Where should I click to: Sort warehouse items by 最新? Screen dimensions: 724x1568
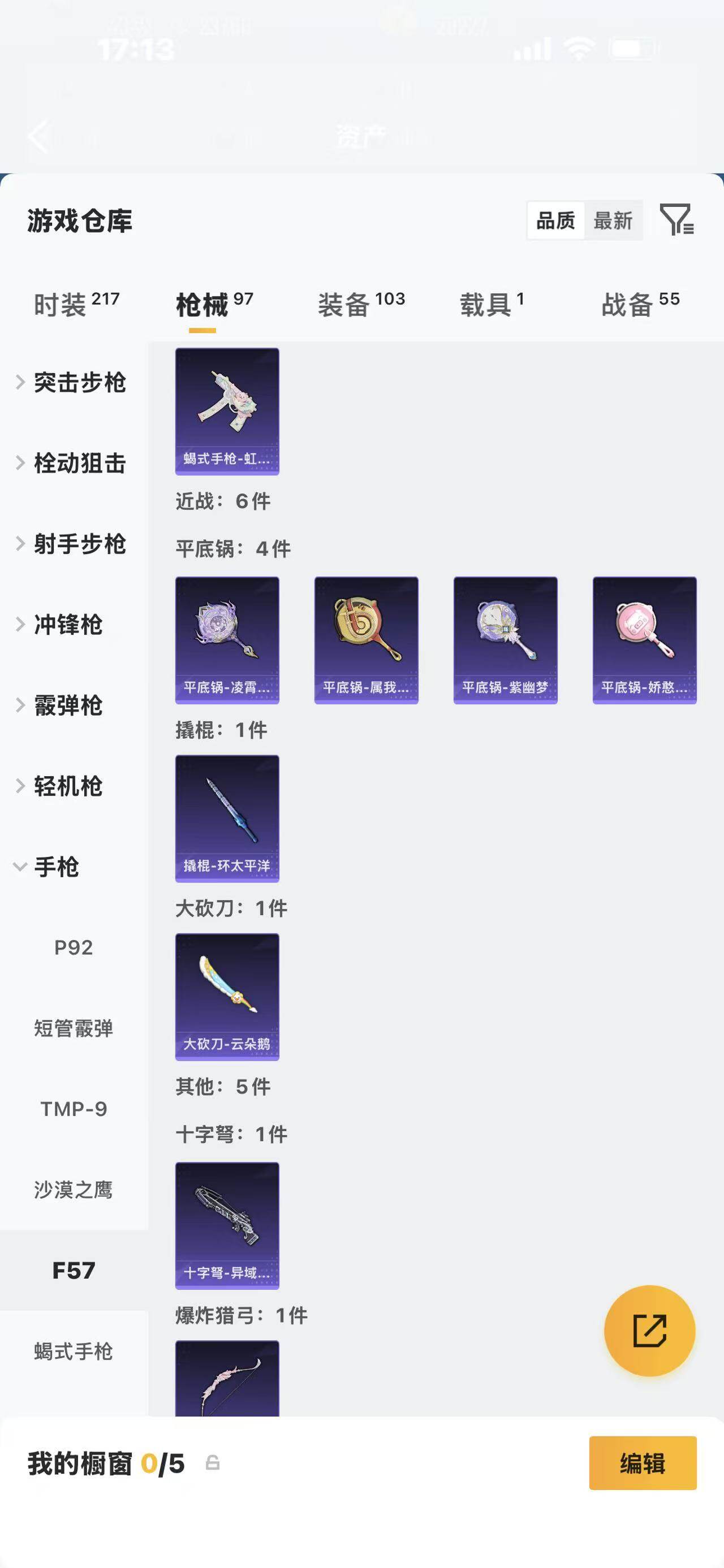point(613,220)
